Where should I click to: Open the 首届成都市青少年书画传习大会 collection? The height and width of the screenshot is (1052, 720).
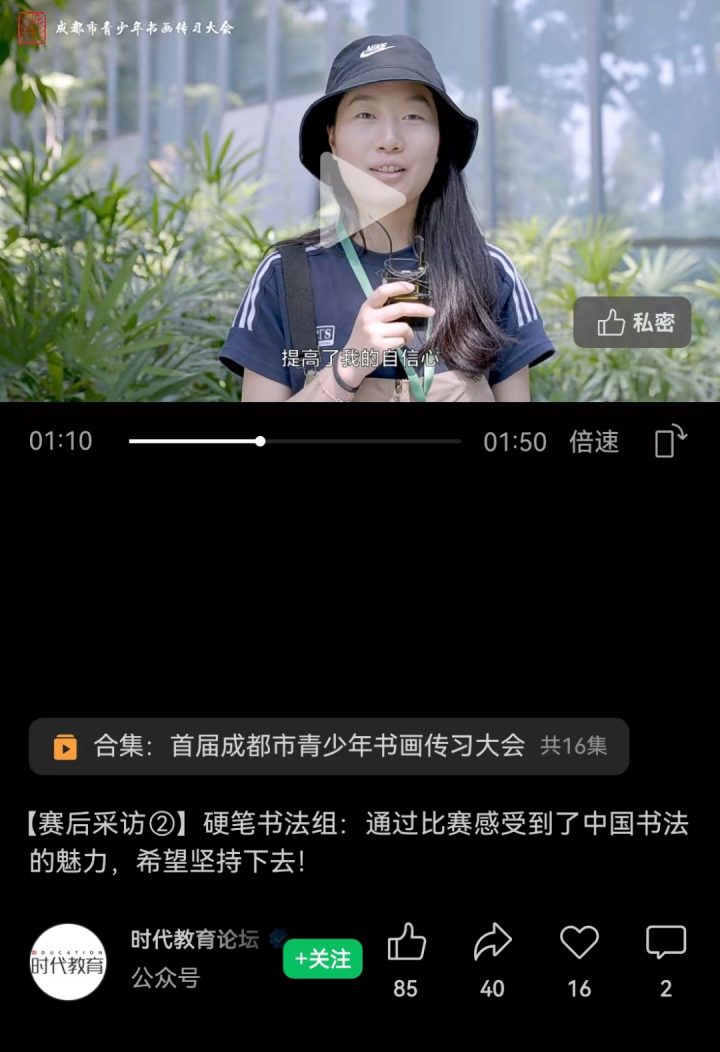tap(329, 746)
